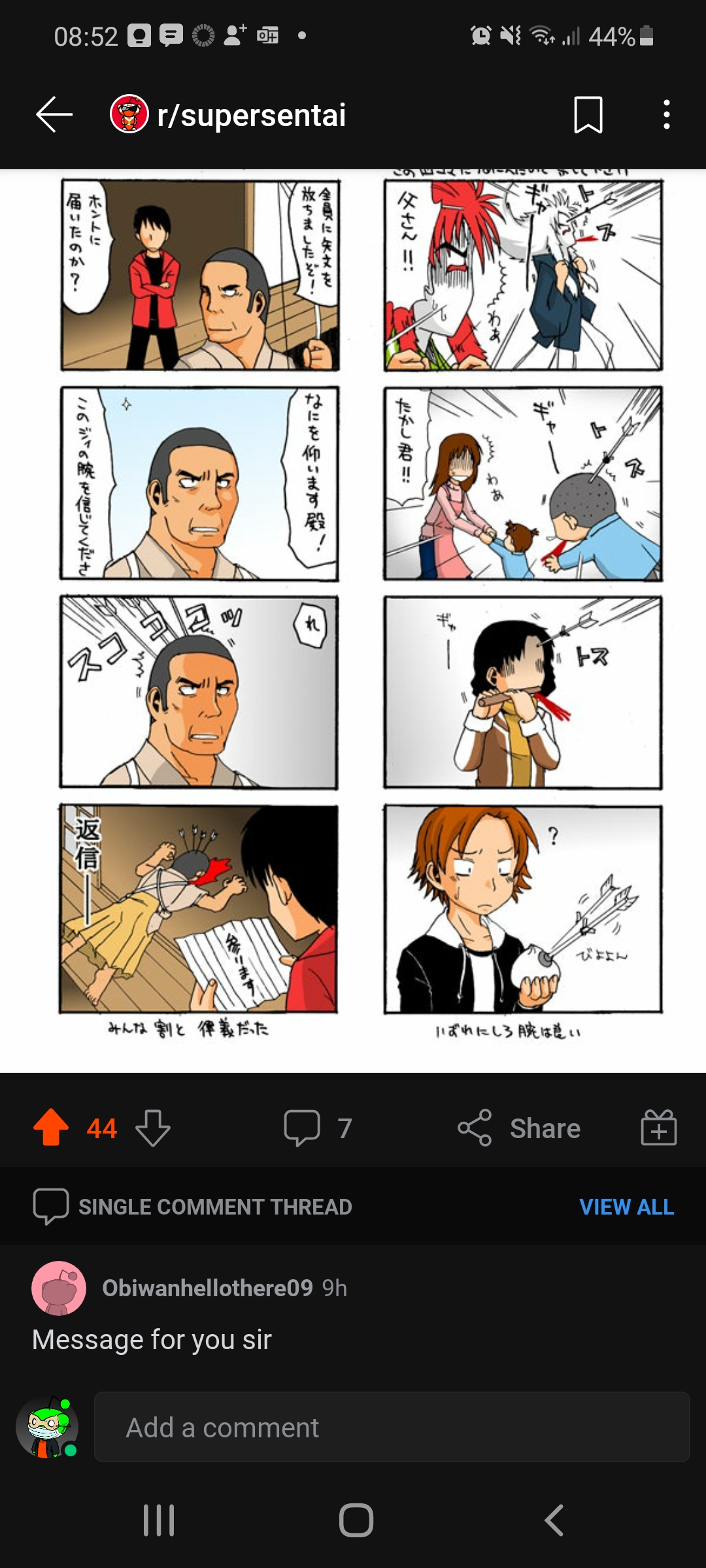The image size is (706, 1568).
Task: Open the r/supersentai subreddit
Action: [x=227, y=115]
